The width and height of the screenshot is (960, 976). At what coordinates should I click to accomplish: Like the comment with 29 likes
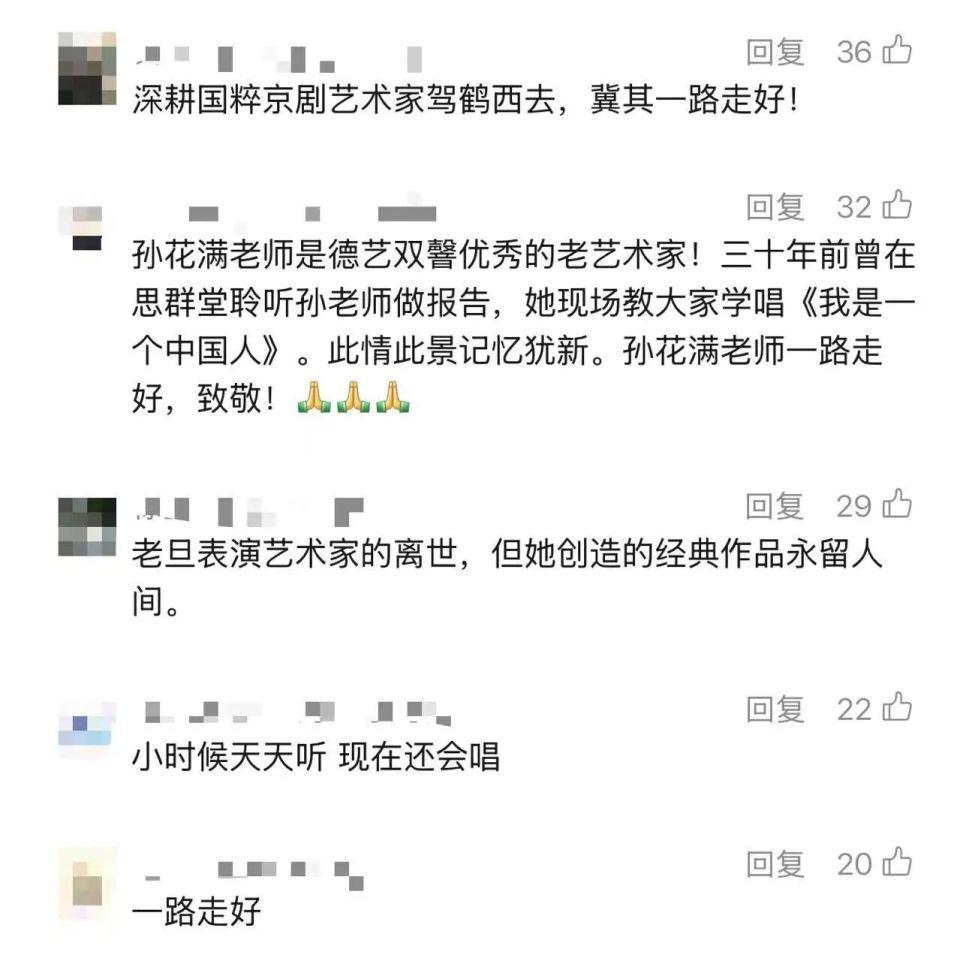click(897, 504)
